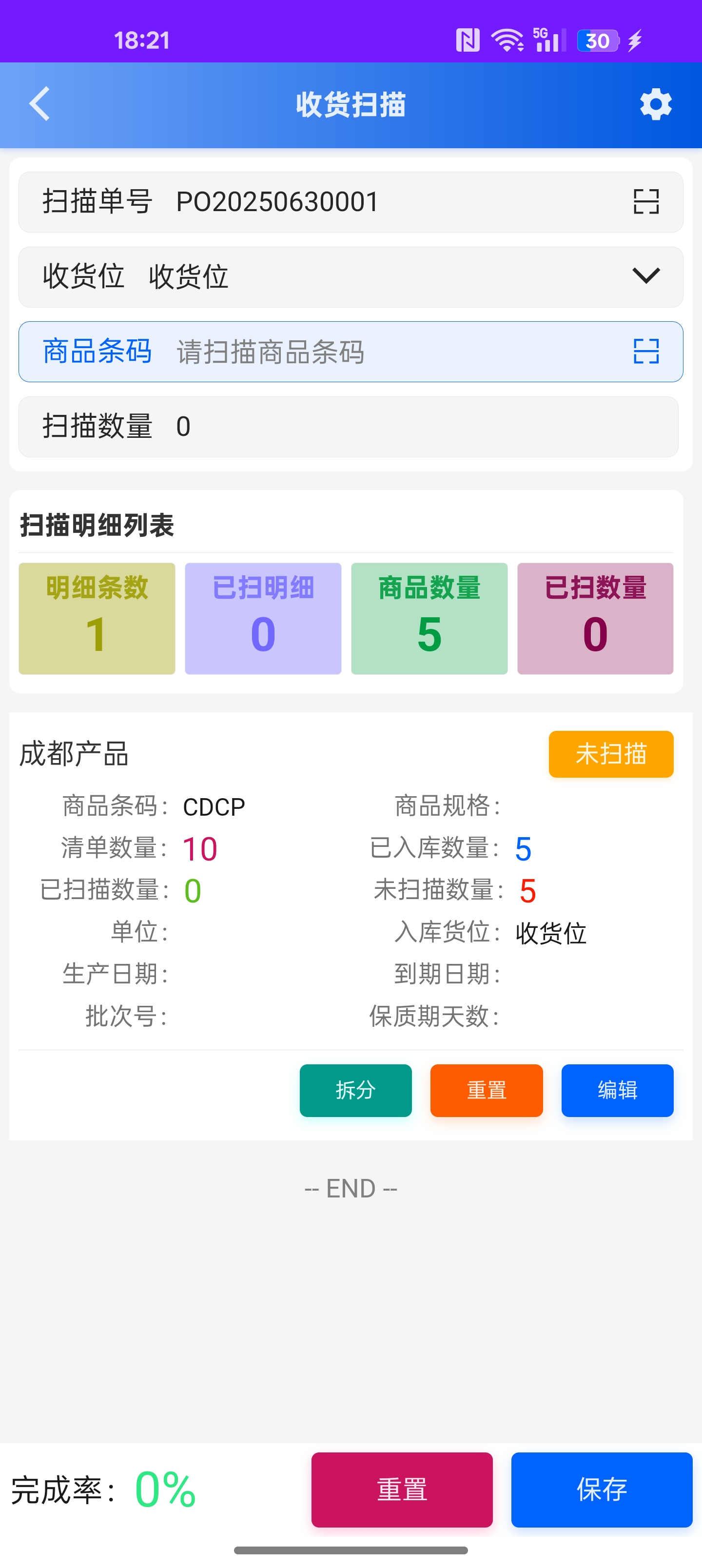Tap the 成都产品 item header
This screenshot has height=1568, width=702.
click(73, 754)
